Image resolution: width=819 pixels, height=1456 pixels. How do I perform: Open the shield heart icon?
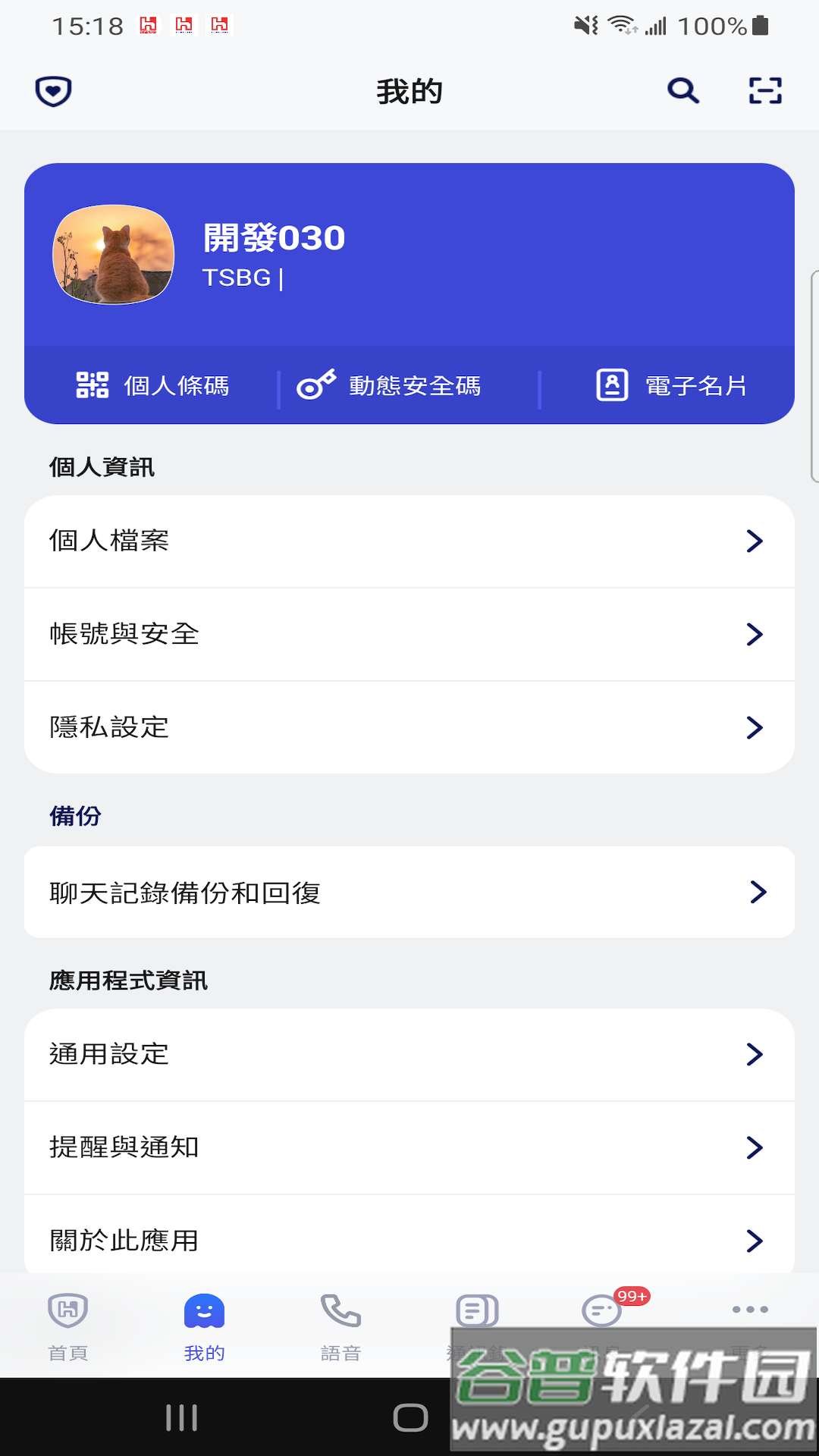pos(53,91)
